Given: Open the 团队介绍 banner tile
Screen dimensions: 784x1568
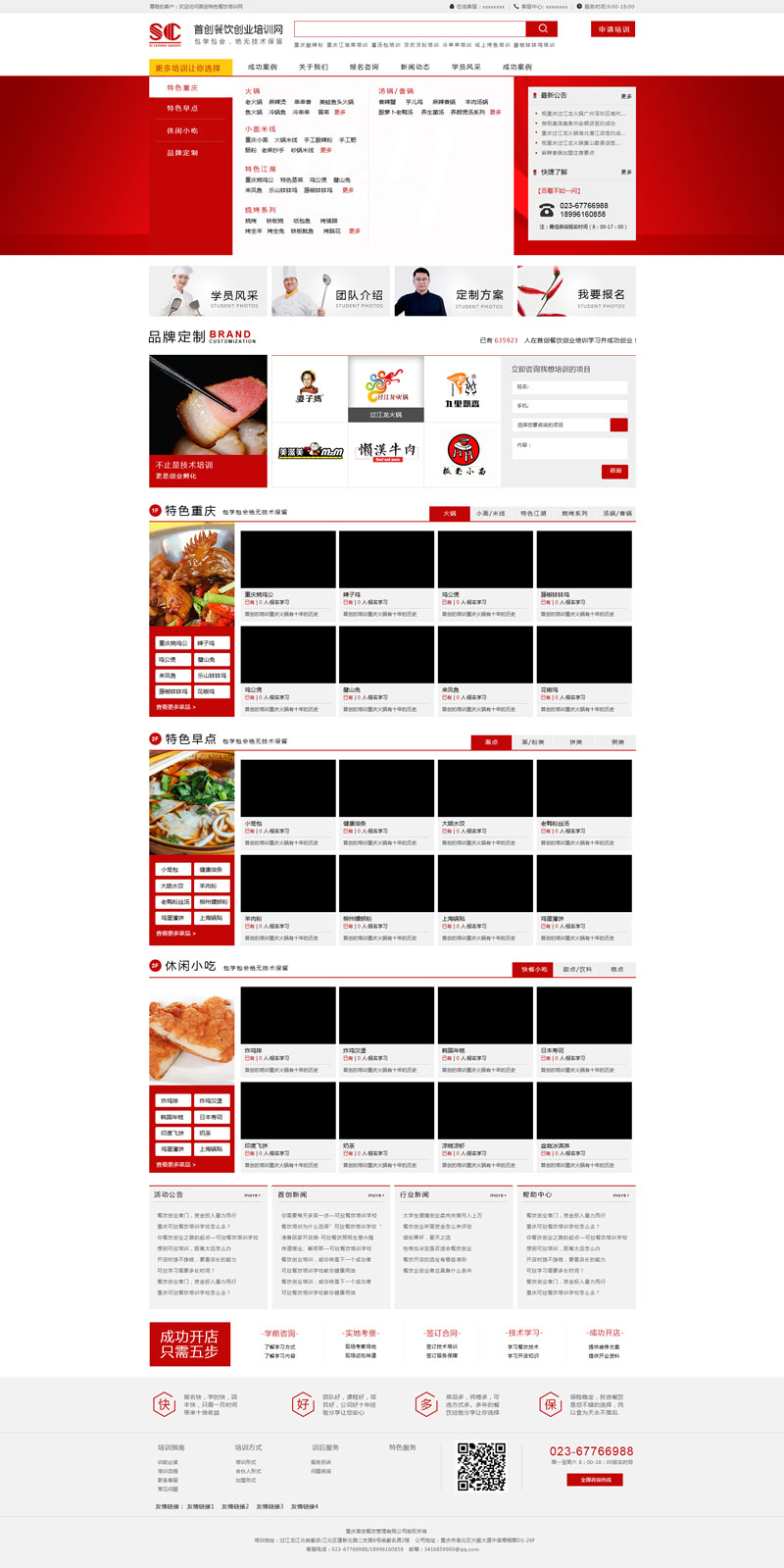Looking at the screenshot, I should (x=330, y=291).
